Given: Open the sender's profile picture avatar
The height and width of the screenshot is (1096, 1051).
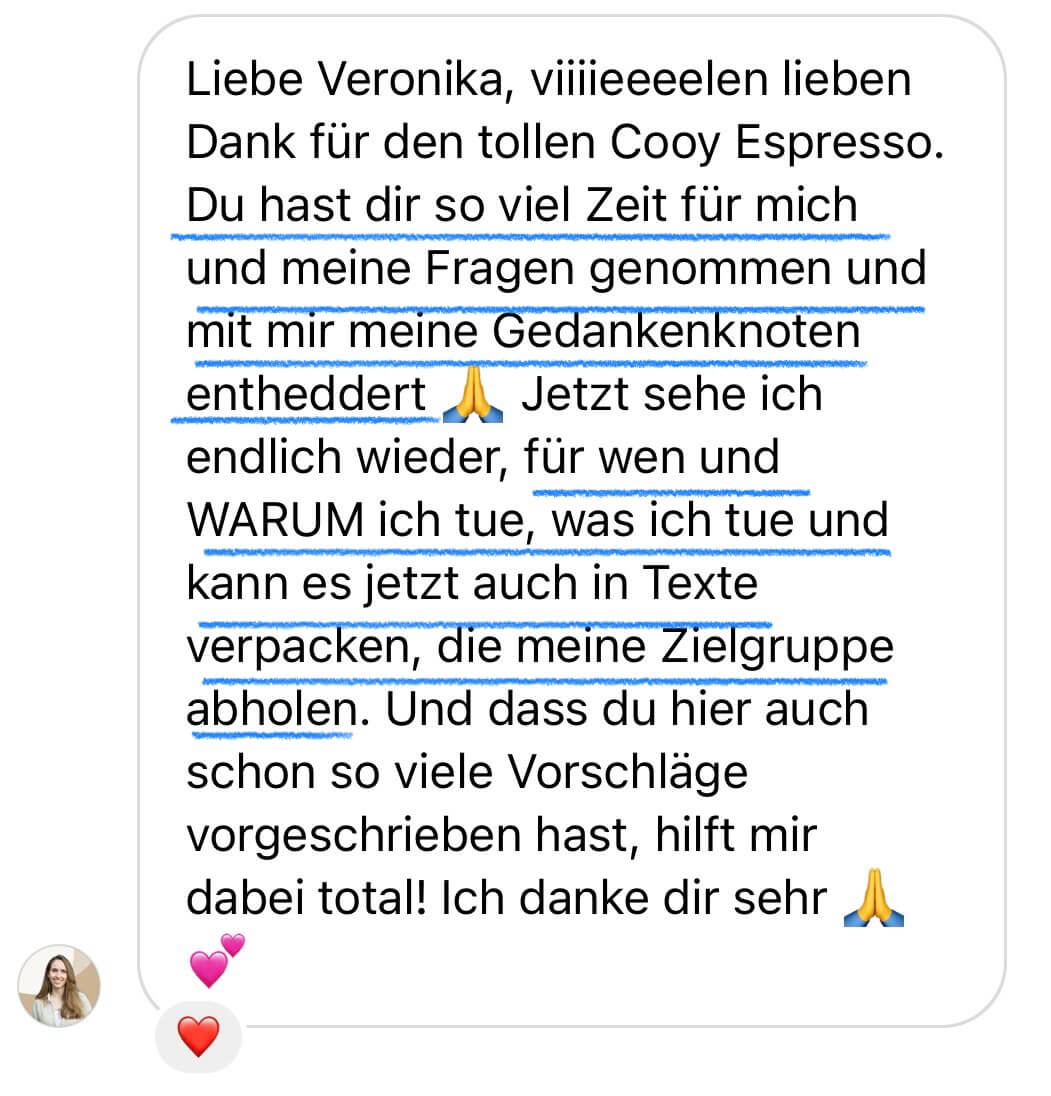Looking at the screenshot, I should [x=59, y=985].
